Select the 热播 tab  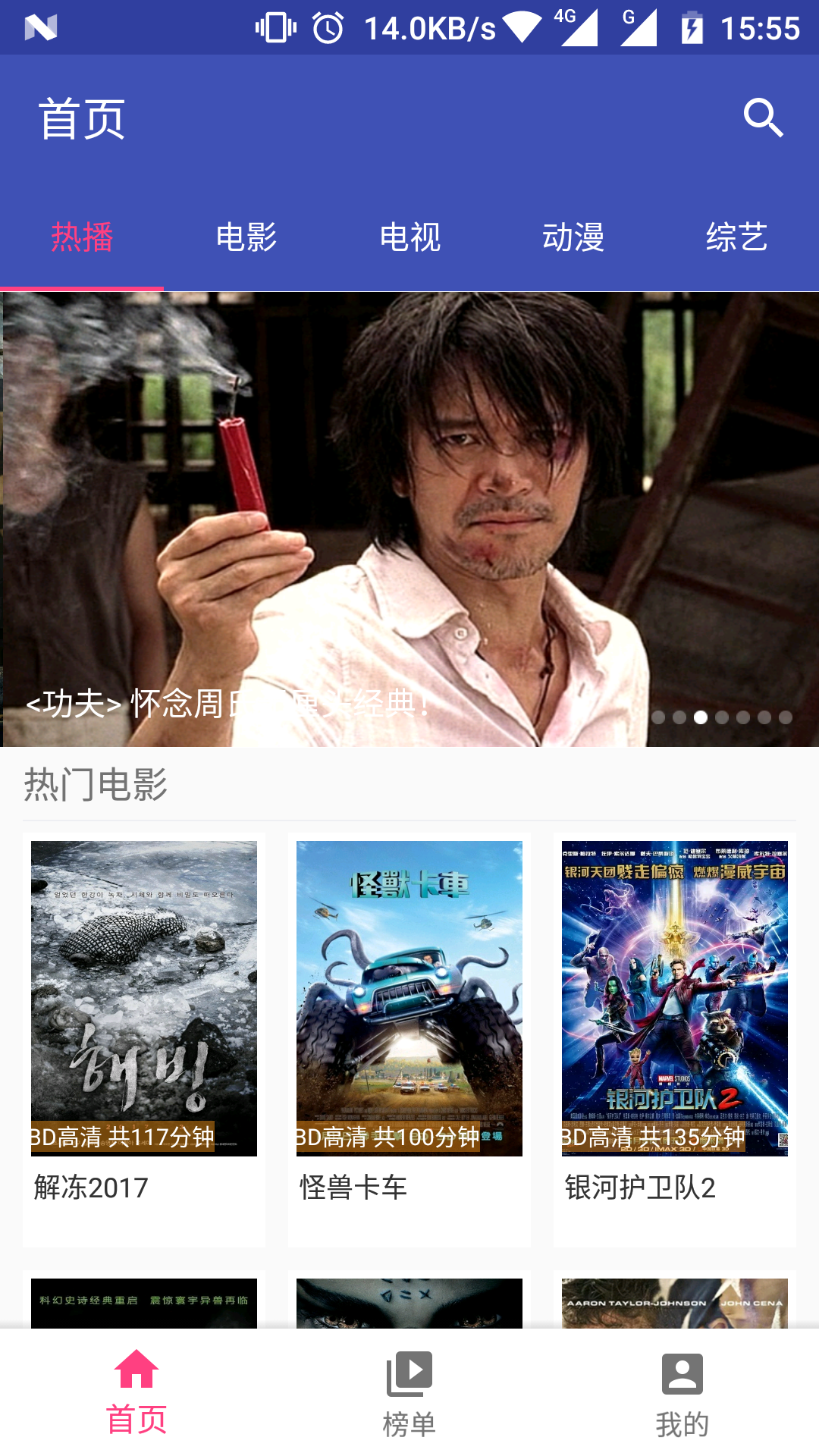pos(82,237)
